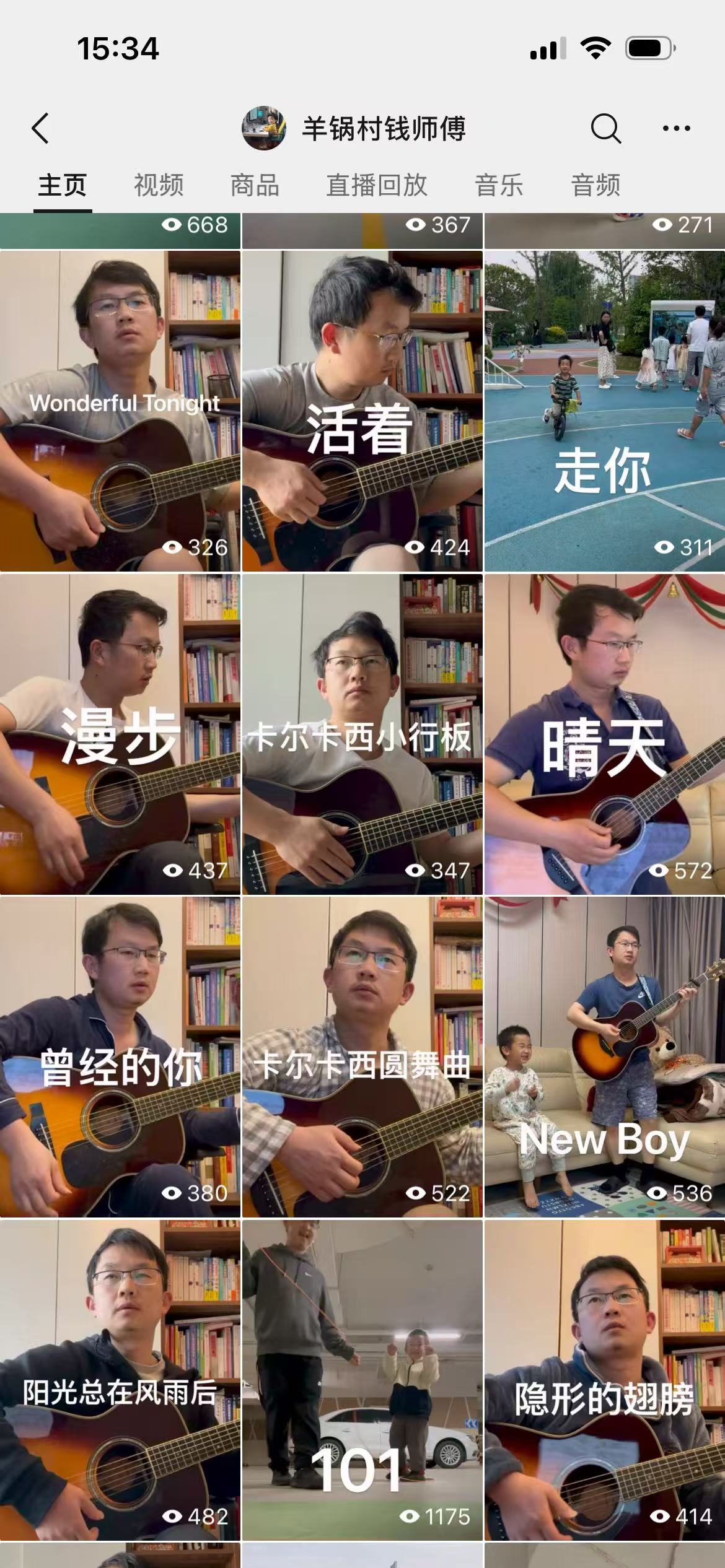Watch the New Boy video
The height and width of the screenshot is (1568, 725).
pos(604,1057)
